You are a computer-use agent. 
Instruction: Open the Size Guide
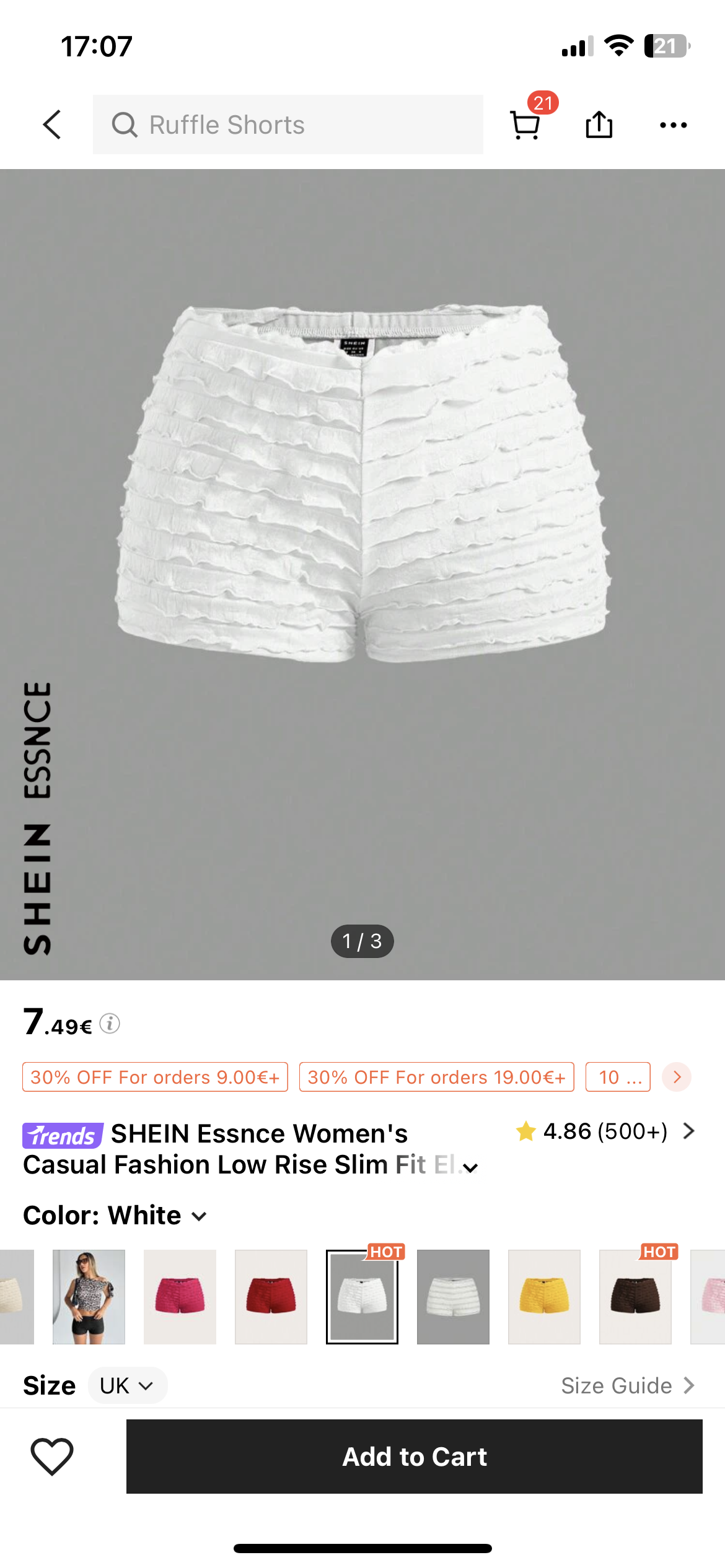tap(627, 1385)
